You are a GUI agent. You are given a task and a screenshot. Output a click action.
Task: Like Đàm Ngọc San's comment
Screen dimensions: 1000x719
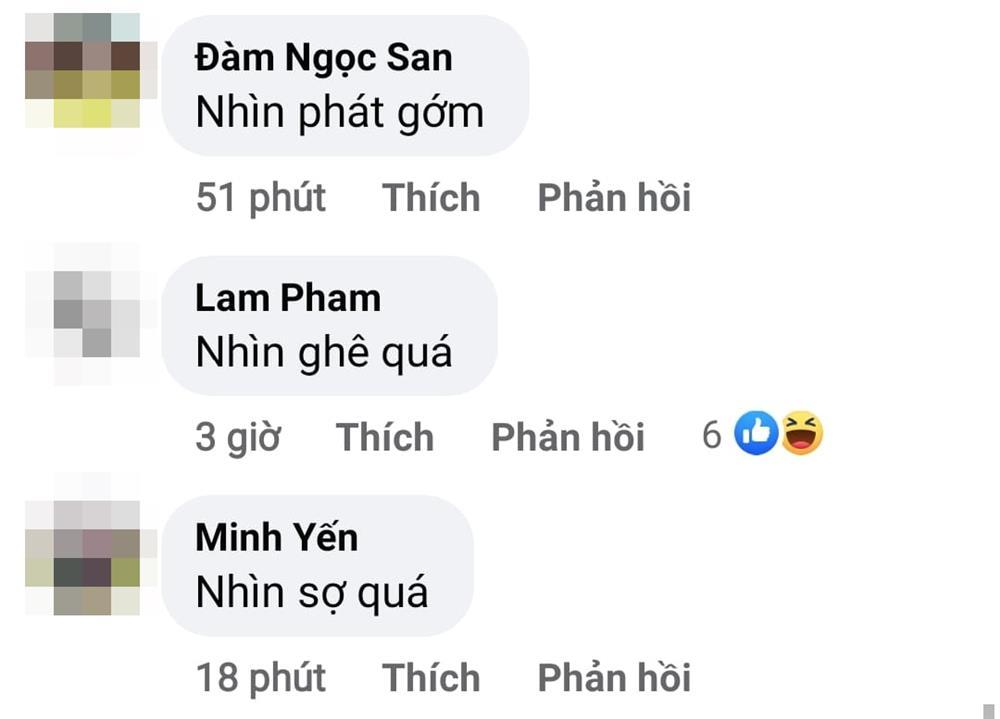[x=431, y=198]
